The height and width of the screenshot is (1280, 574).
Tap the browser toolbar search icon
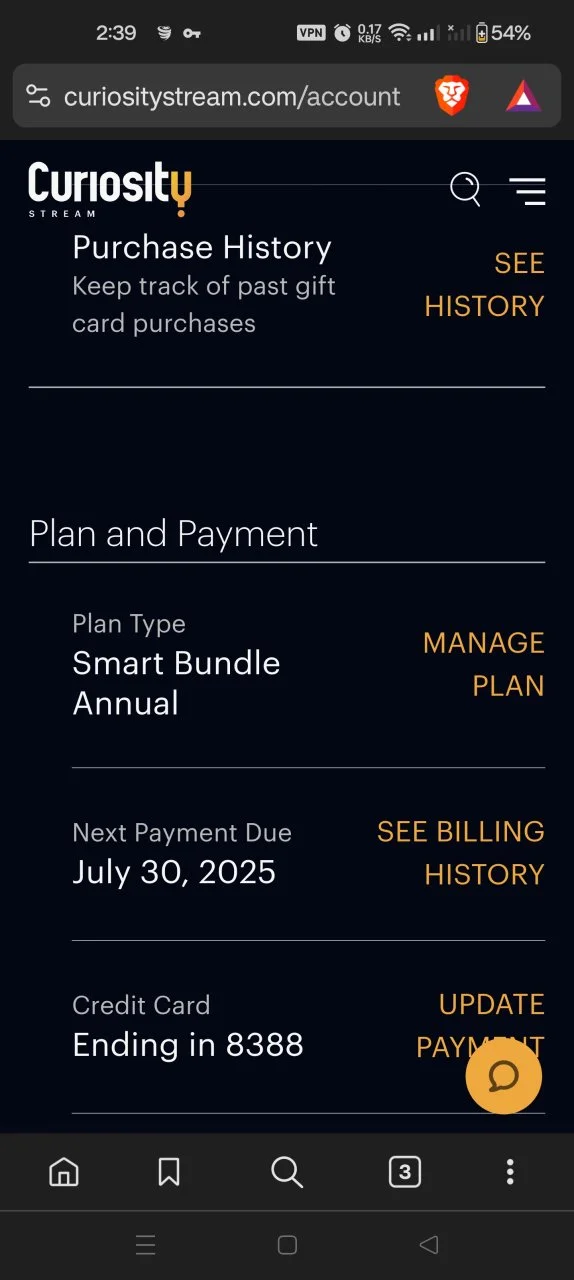point(287,1171)
